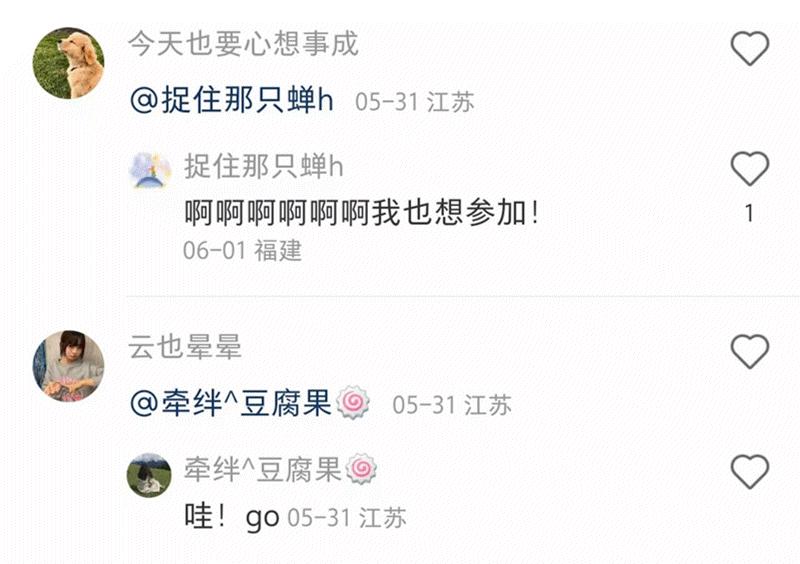The width and height of the screenshot is (800, 564).
Task: Open 牵绊^豆腐果's small reply avatar
Action: [x=150, y=474]
